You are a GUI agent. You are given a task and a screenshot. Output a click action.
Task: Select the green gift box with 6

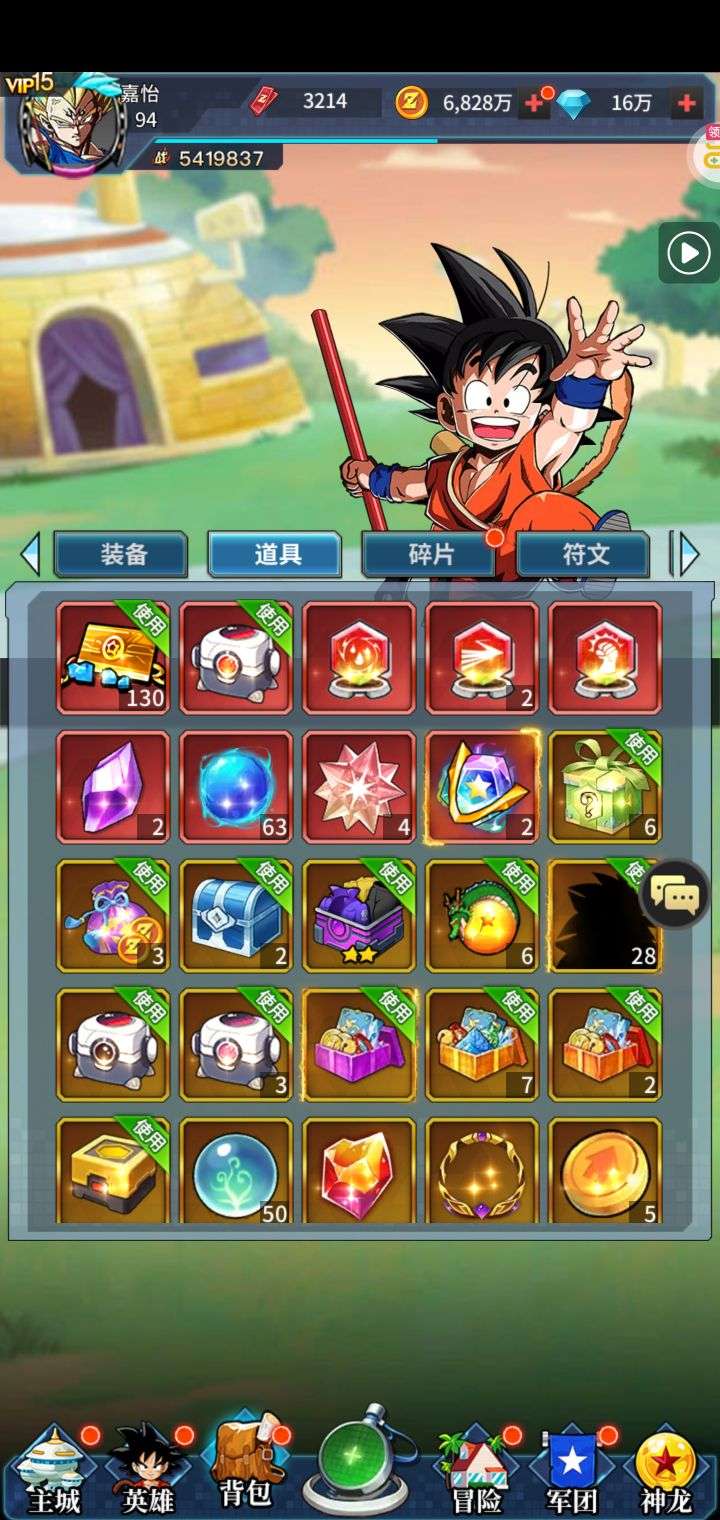tap(605, 787)
